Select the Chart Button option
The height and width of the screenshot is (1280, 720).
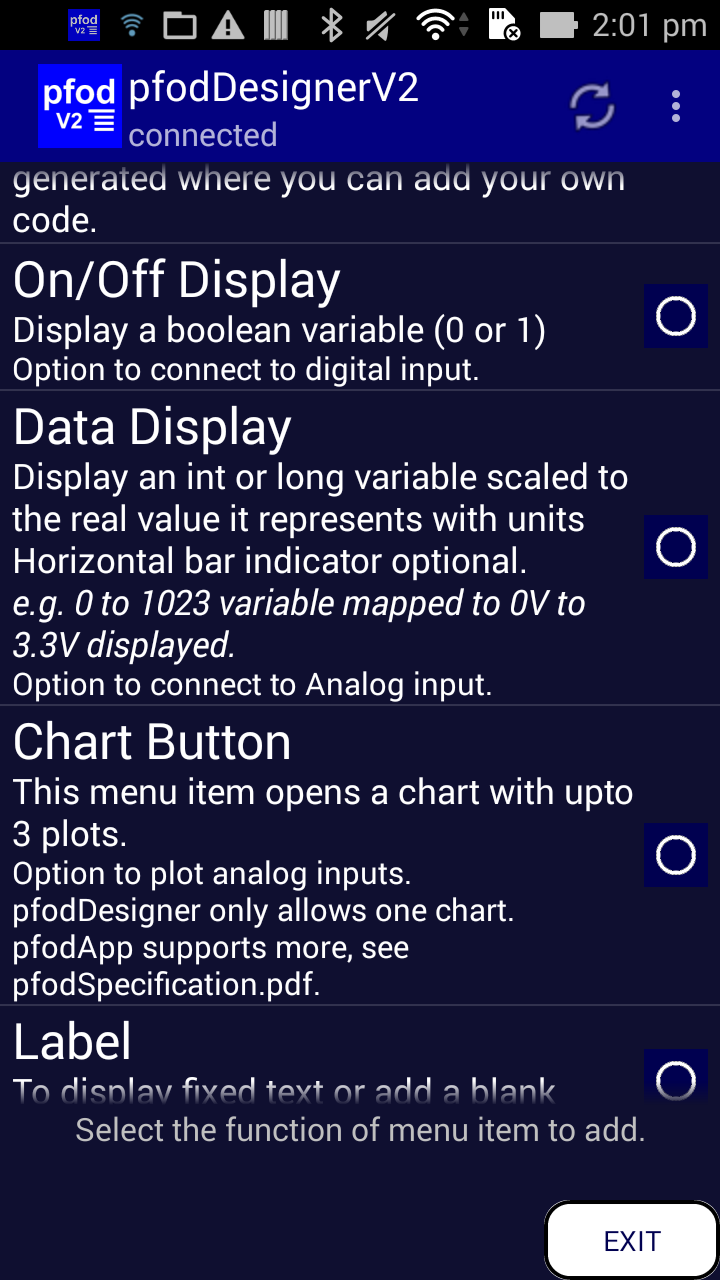click(675, 854)
